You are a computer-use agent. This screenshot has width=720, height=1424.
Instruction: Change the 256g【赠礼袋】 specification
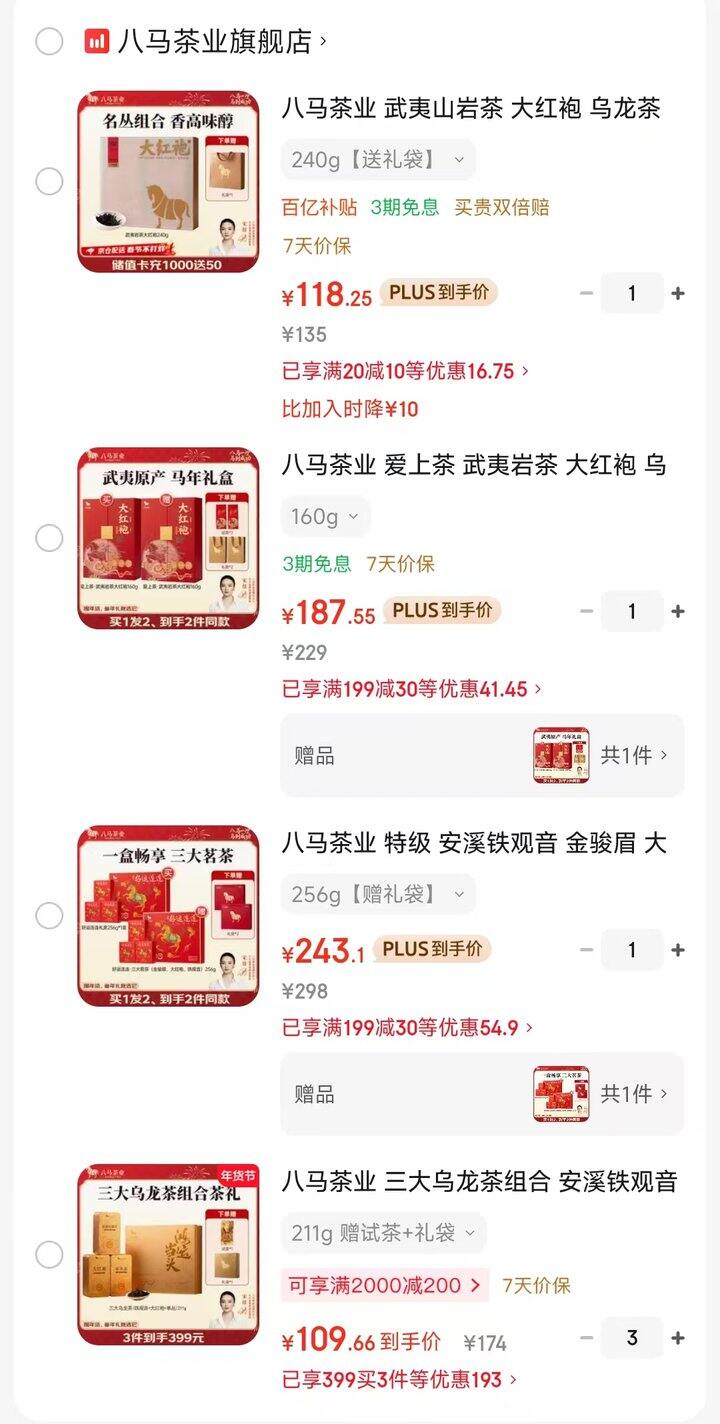(x=378, y=894)
